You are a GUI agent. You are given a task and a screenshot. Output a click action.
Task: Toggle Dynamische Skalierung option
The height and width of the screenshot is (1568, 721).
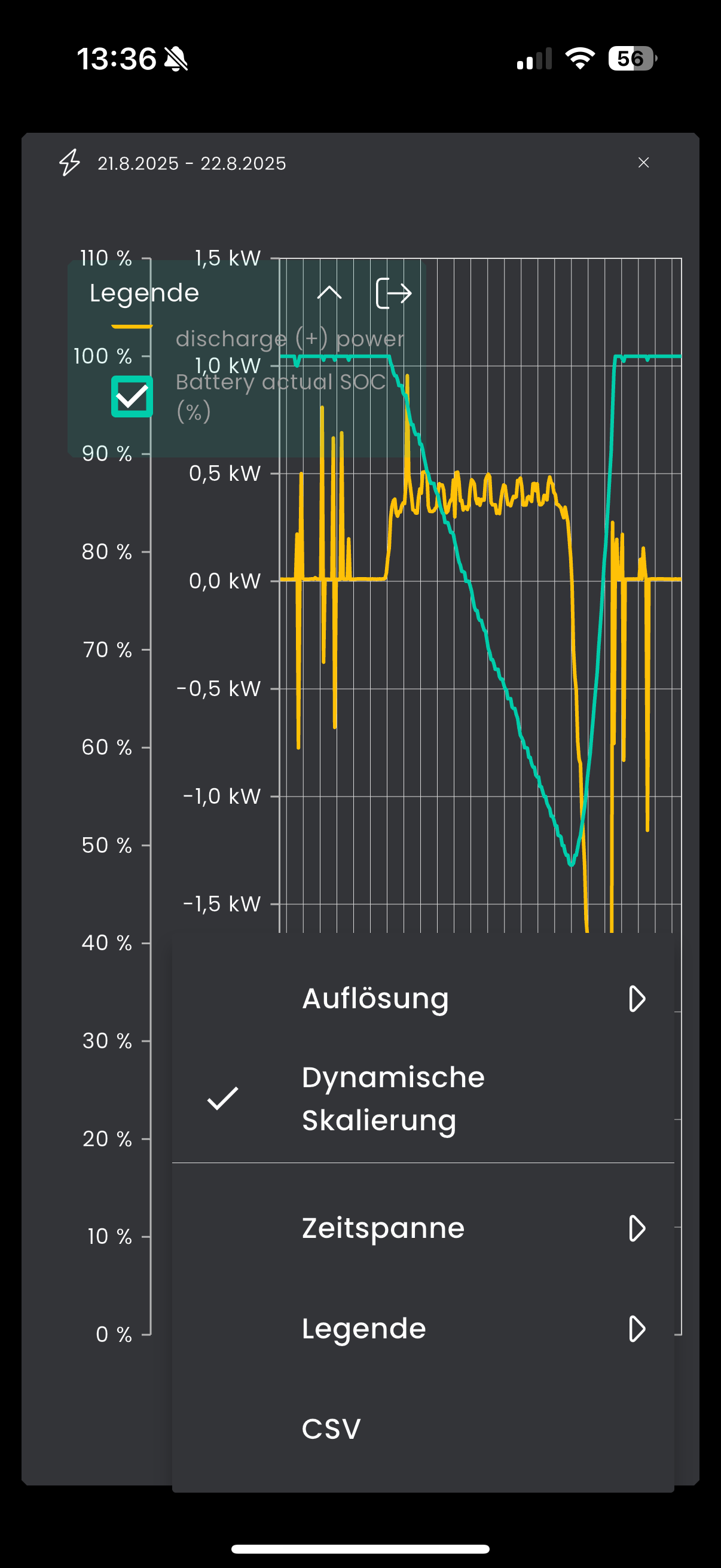click(423, 1099)
